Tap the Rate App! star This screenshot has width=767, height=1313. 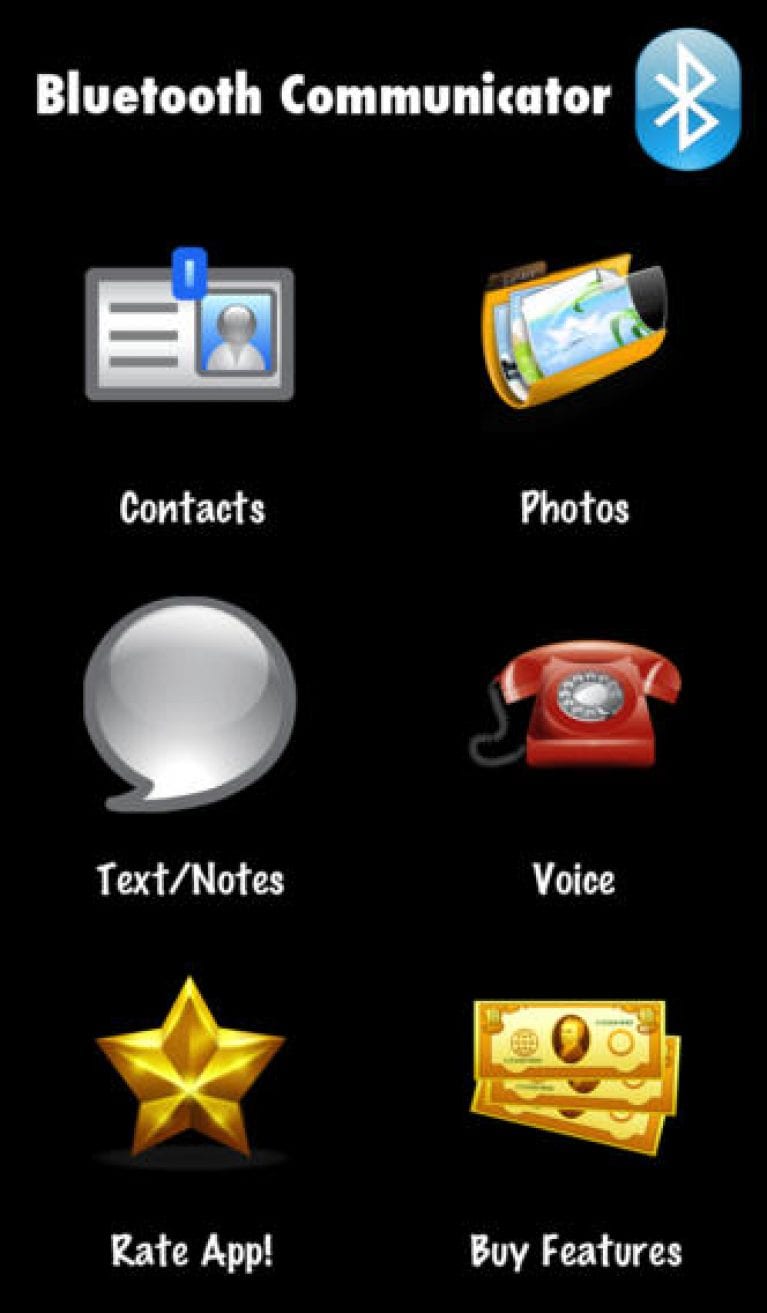coord(190,1070)
